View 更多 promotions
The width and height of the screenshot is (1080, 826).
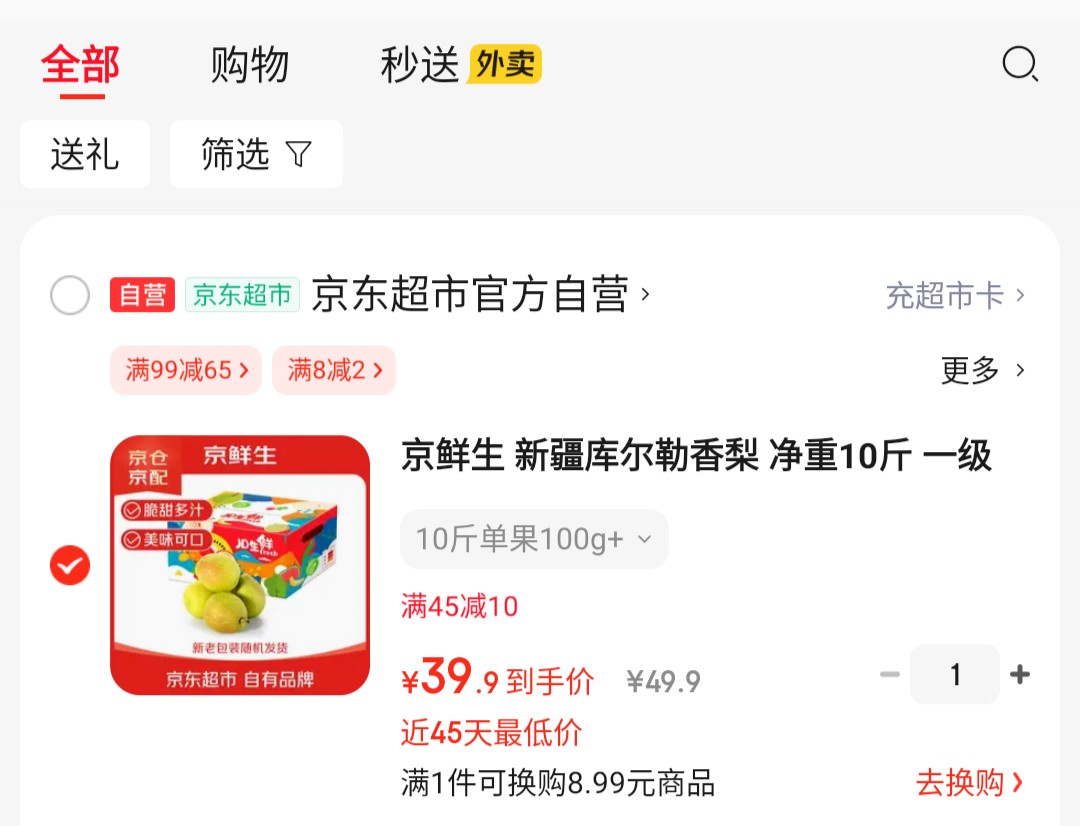983,370
